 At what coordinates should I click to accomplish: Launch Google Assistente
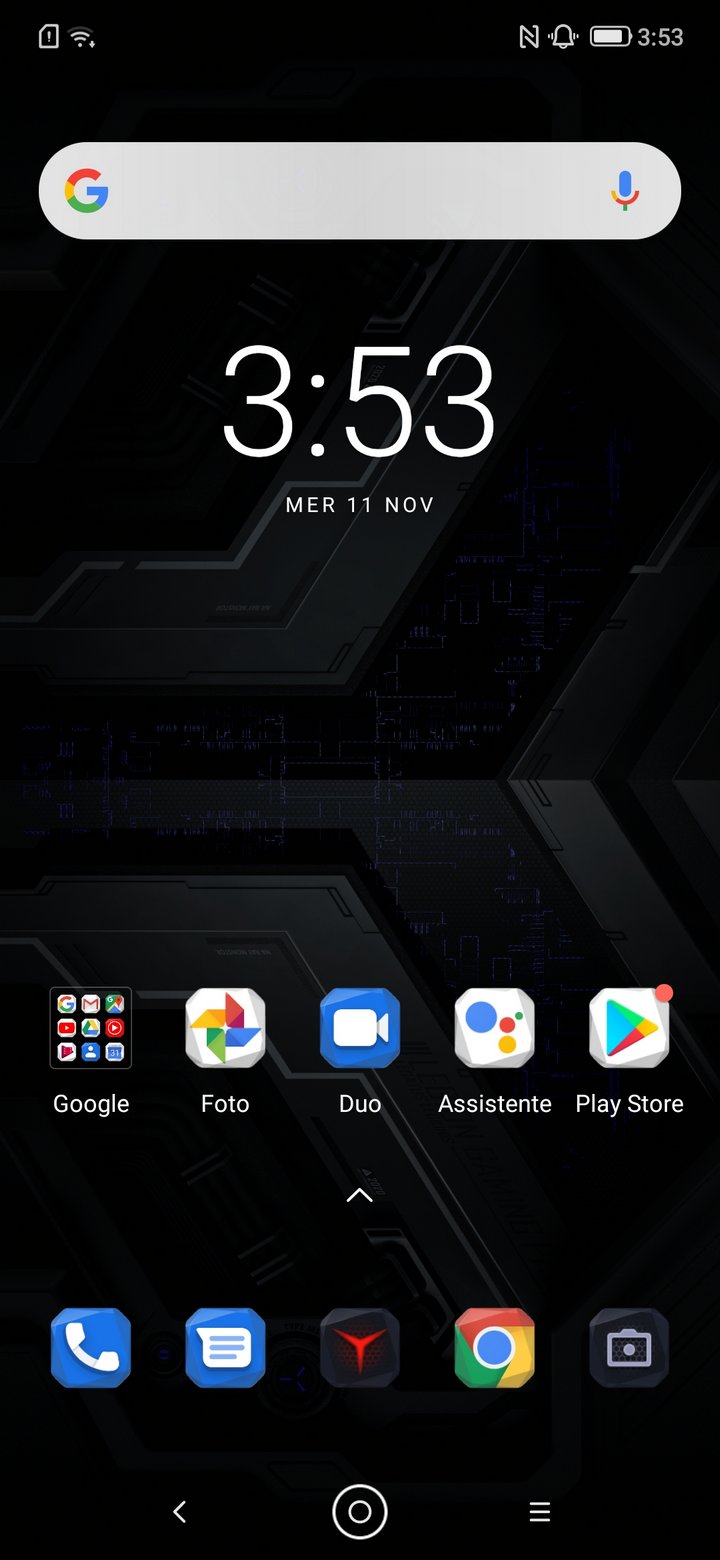click(x=495, y=1028)
